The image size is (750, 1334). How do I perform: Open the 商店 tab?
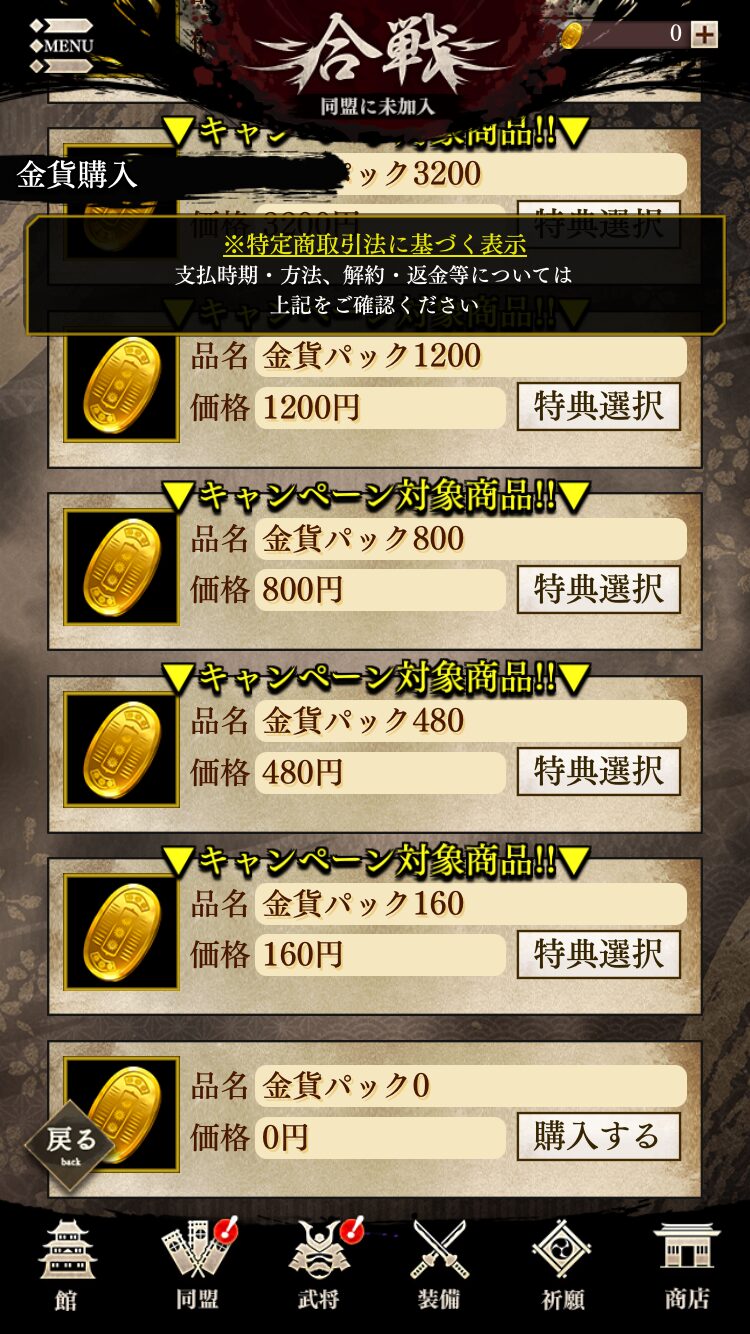click(686, 1264)
